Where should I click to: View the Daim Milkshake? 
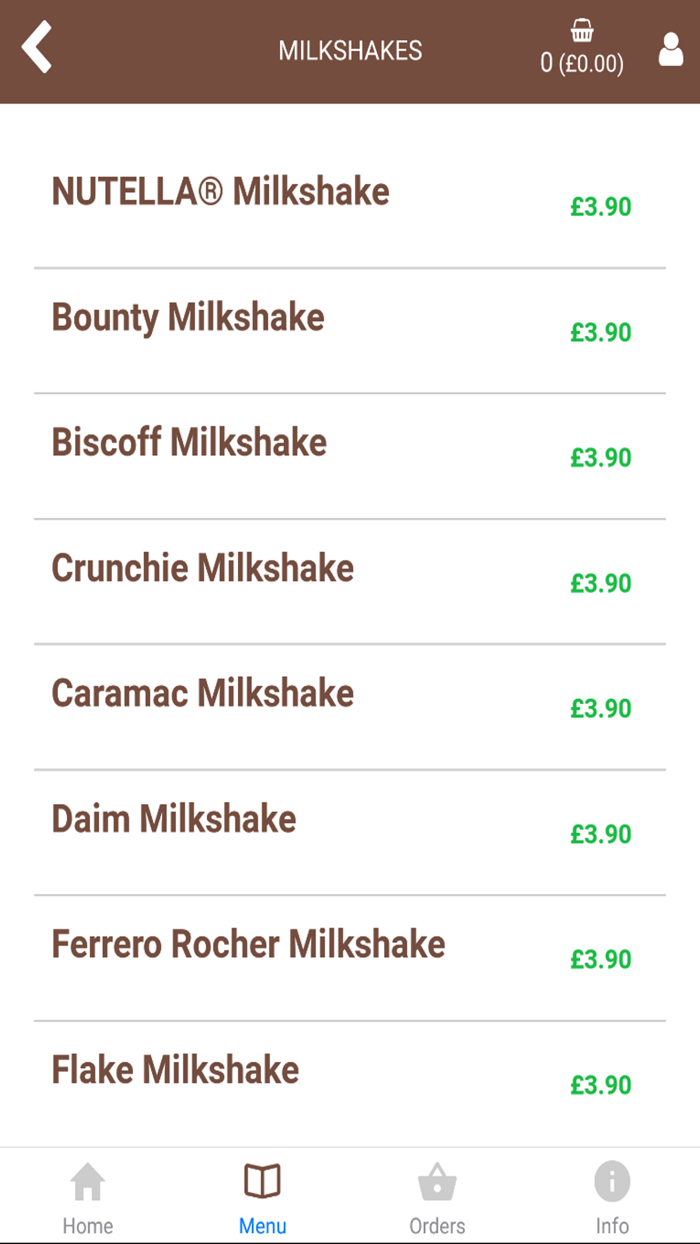point(174,819)
